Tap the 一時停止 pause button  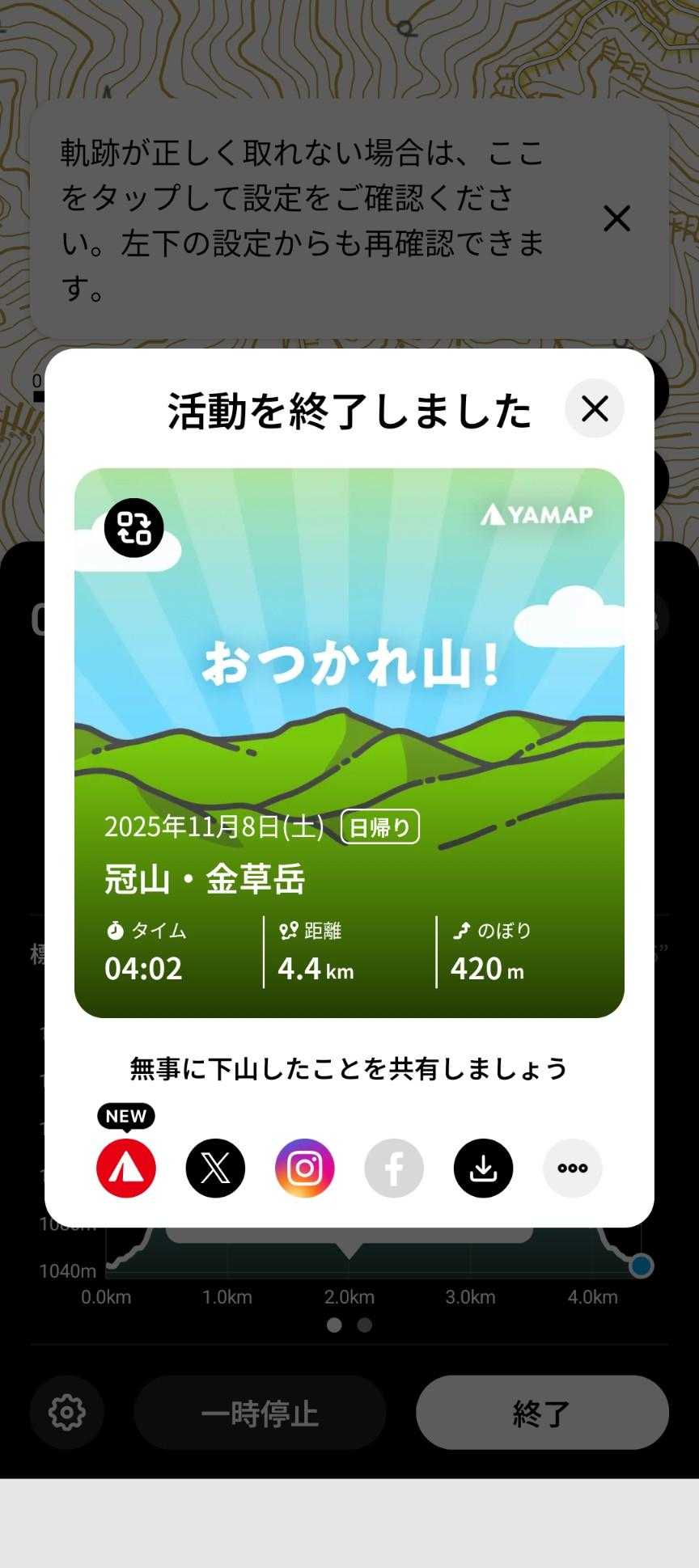point(260,1413)
